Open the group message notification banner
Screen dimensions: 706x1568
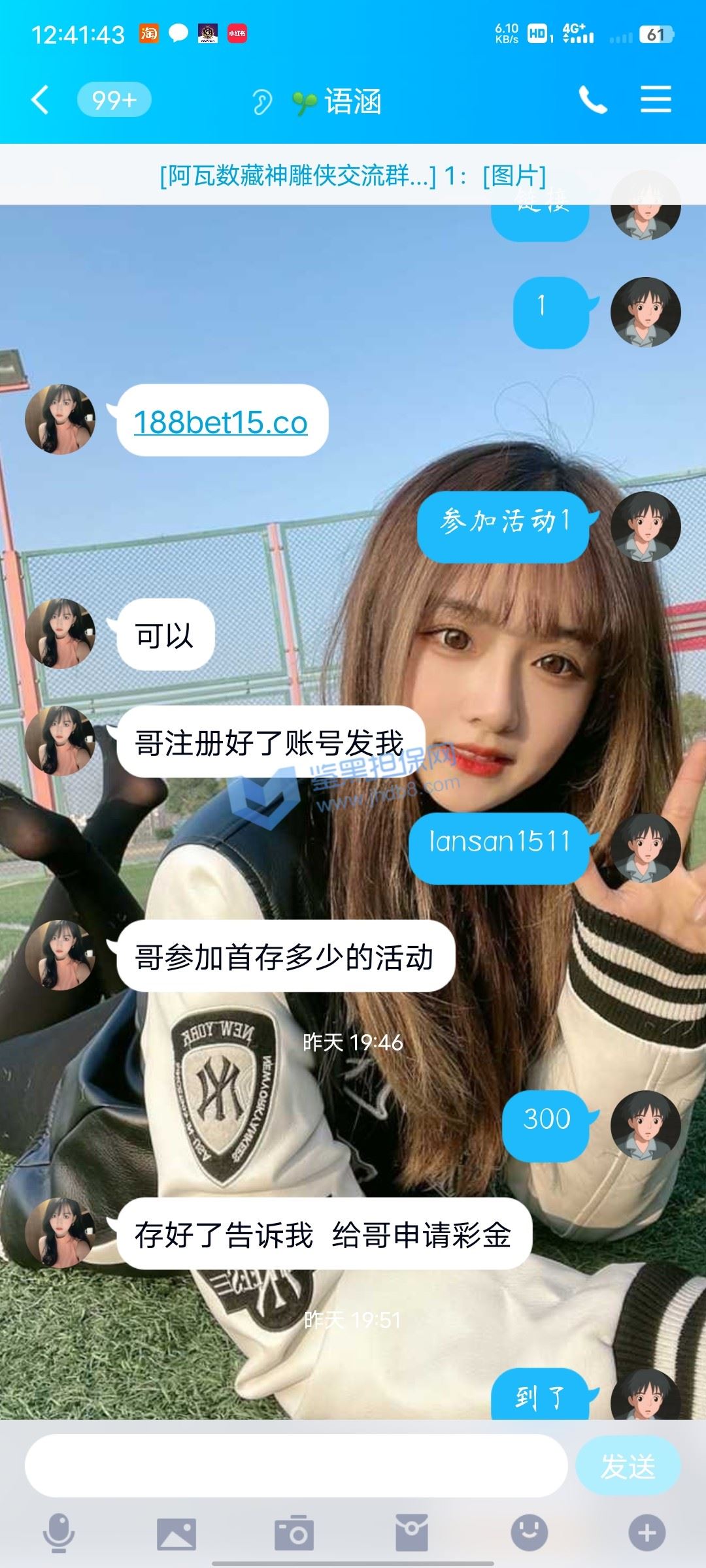(353, 175)
